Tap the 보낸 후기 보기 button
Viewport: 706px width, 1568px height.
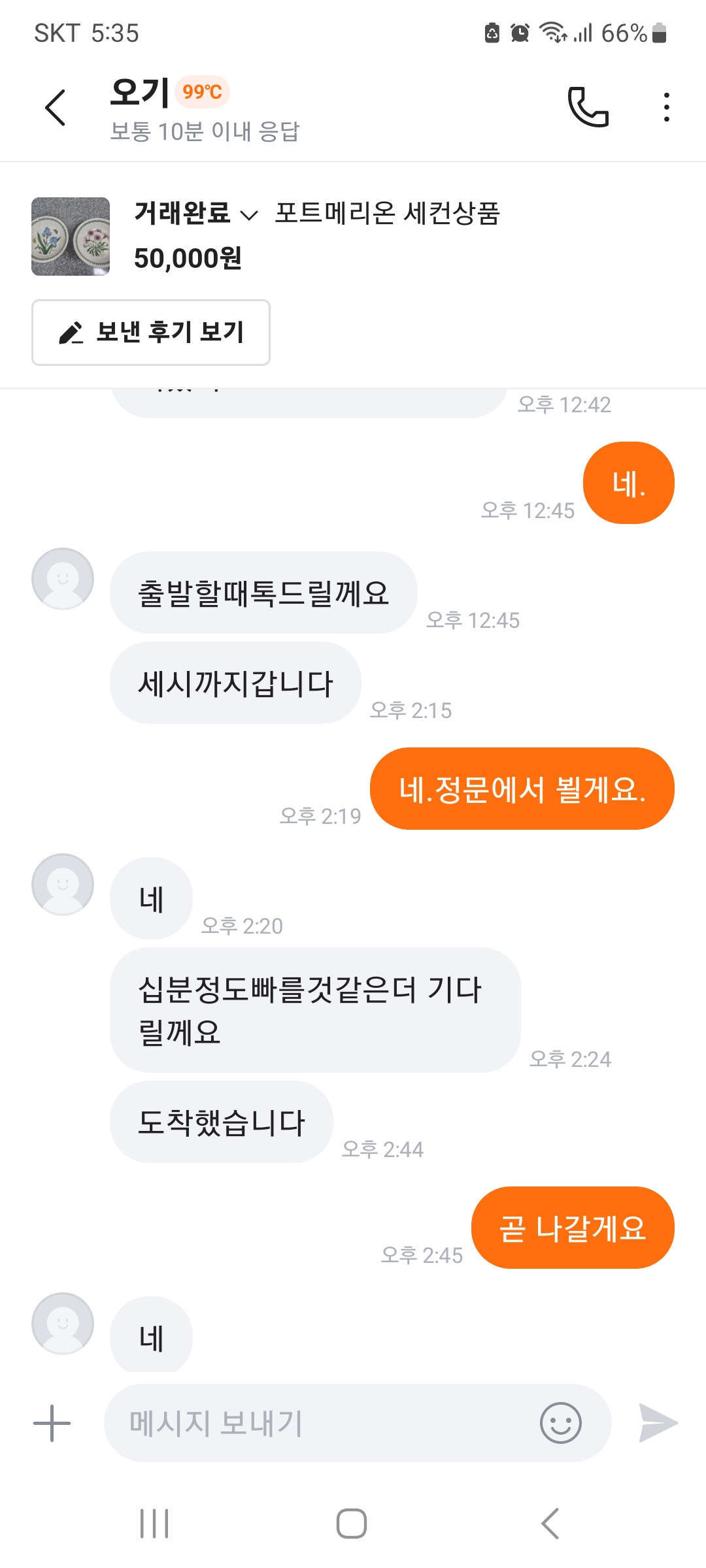coord(151,333)
